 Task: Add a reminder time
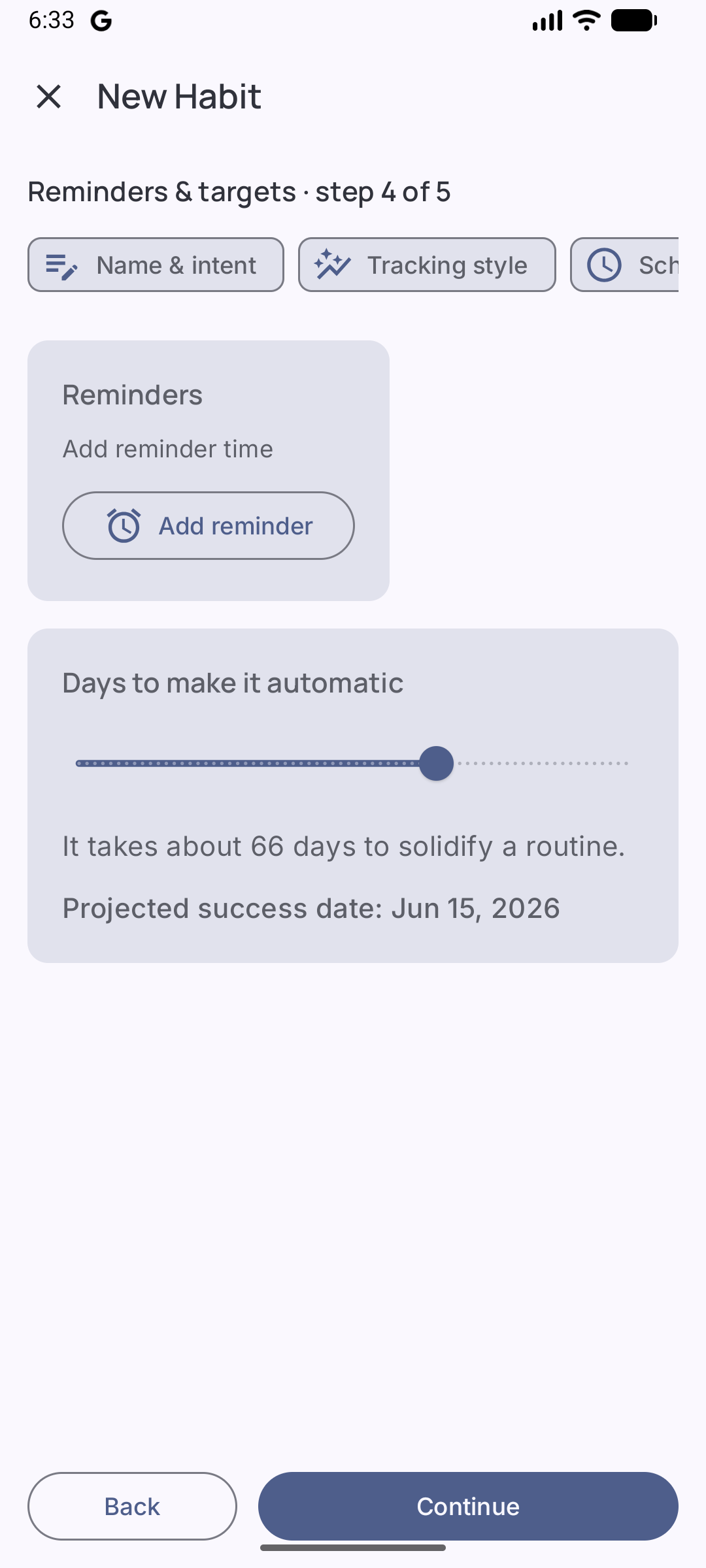[208, 525]
